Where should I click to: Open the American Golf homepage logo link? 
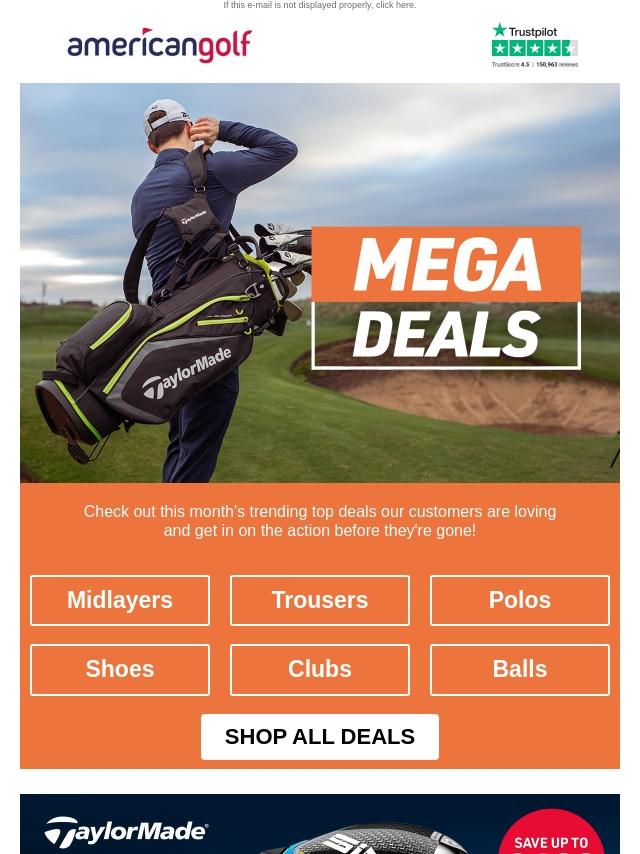click(x=160, y=46)
